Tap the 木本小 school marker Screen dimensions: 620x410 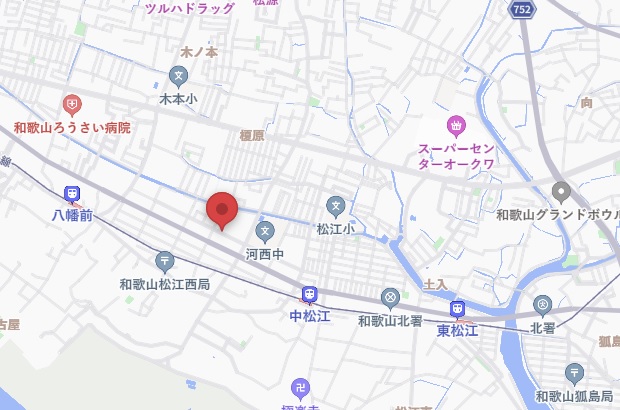click(x=178, y=75)
